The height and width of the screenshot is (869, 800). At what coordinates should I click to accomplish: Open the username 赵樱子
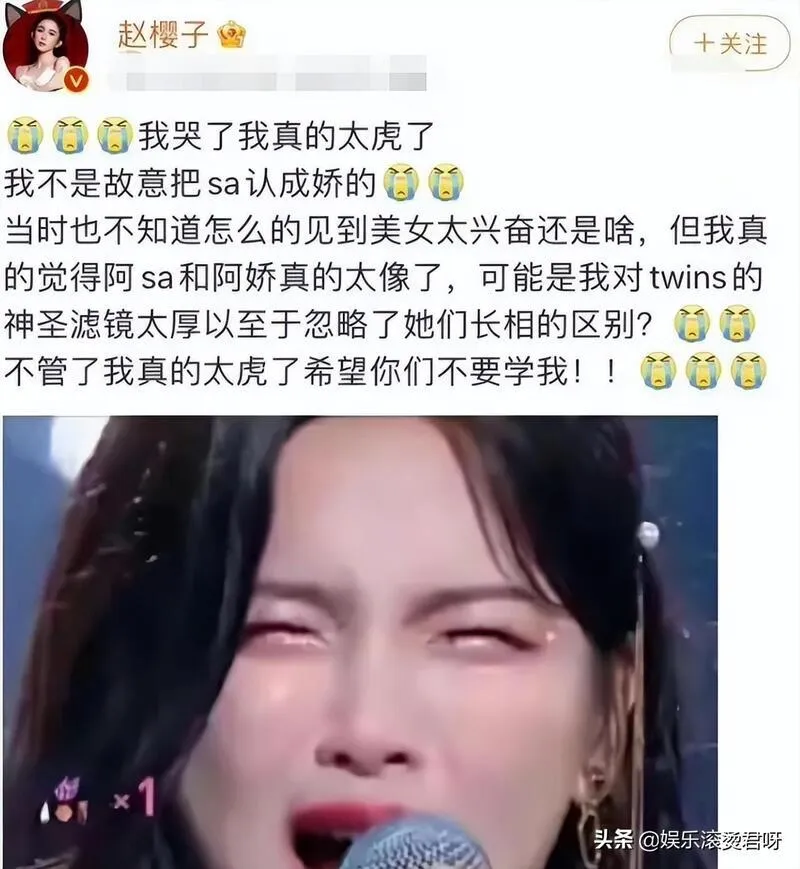coord(164,35)
